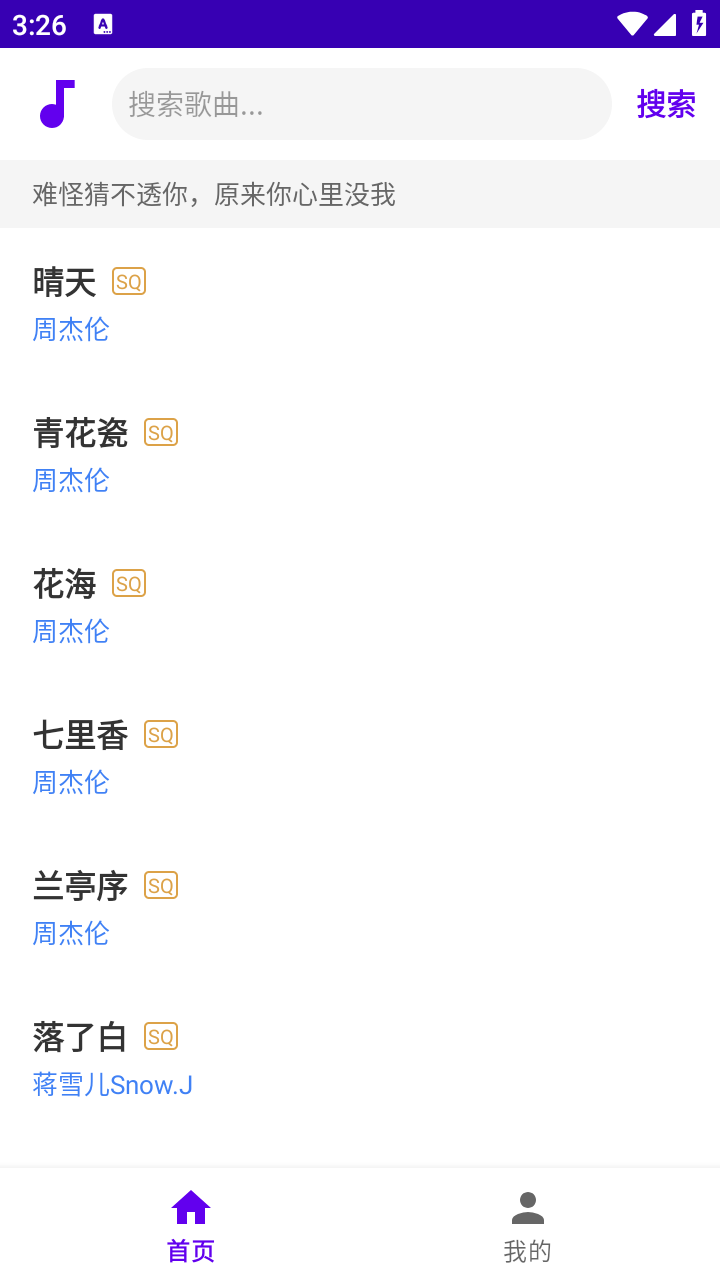Viewport: 720px width, 1280px height.
Task: Open 周杰伦 link under 青花瓷
Action: [70, 481]
